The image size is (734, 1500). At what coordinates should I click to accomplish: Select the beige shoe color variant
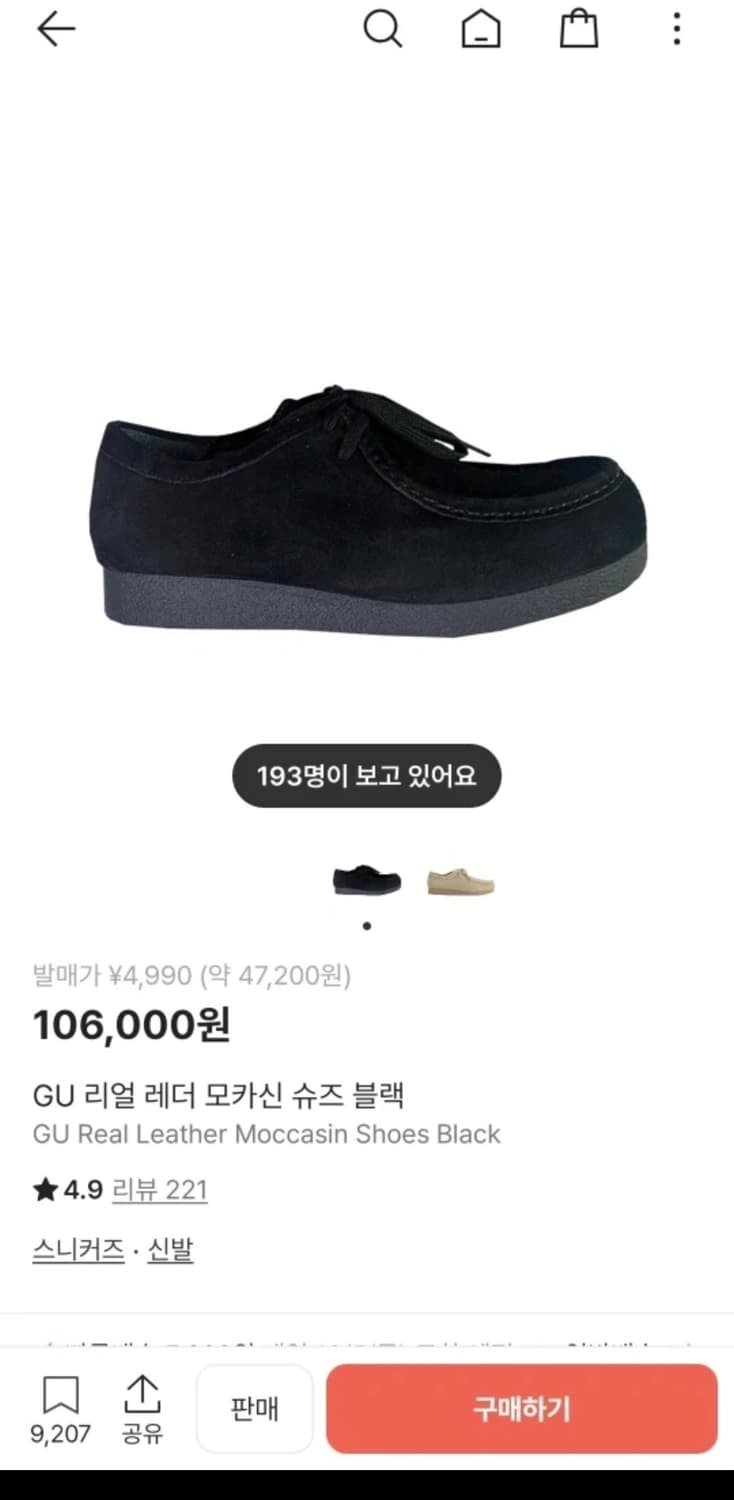point(459,877)
